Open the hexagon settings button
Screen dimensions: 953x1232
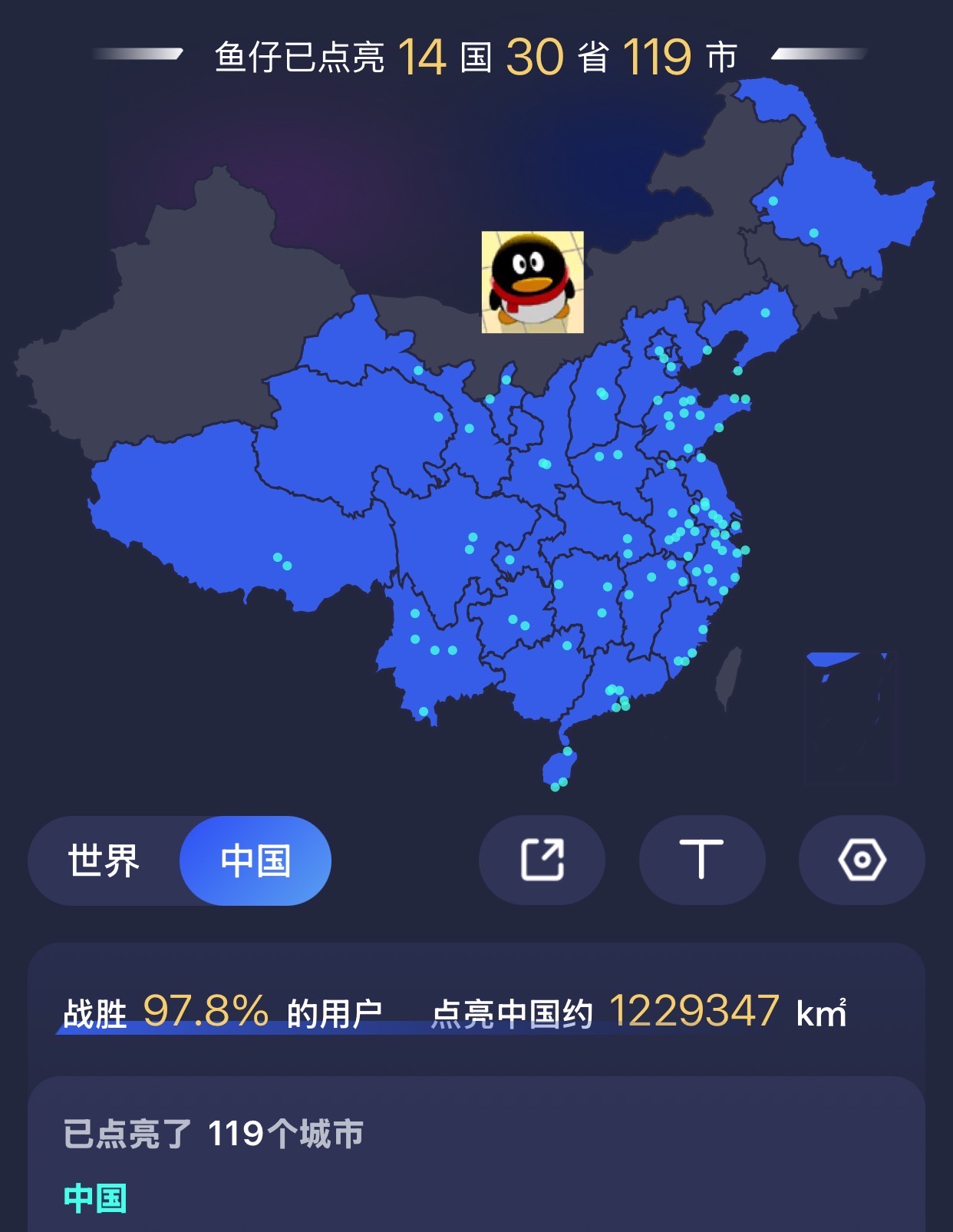(862, 860)
